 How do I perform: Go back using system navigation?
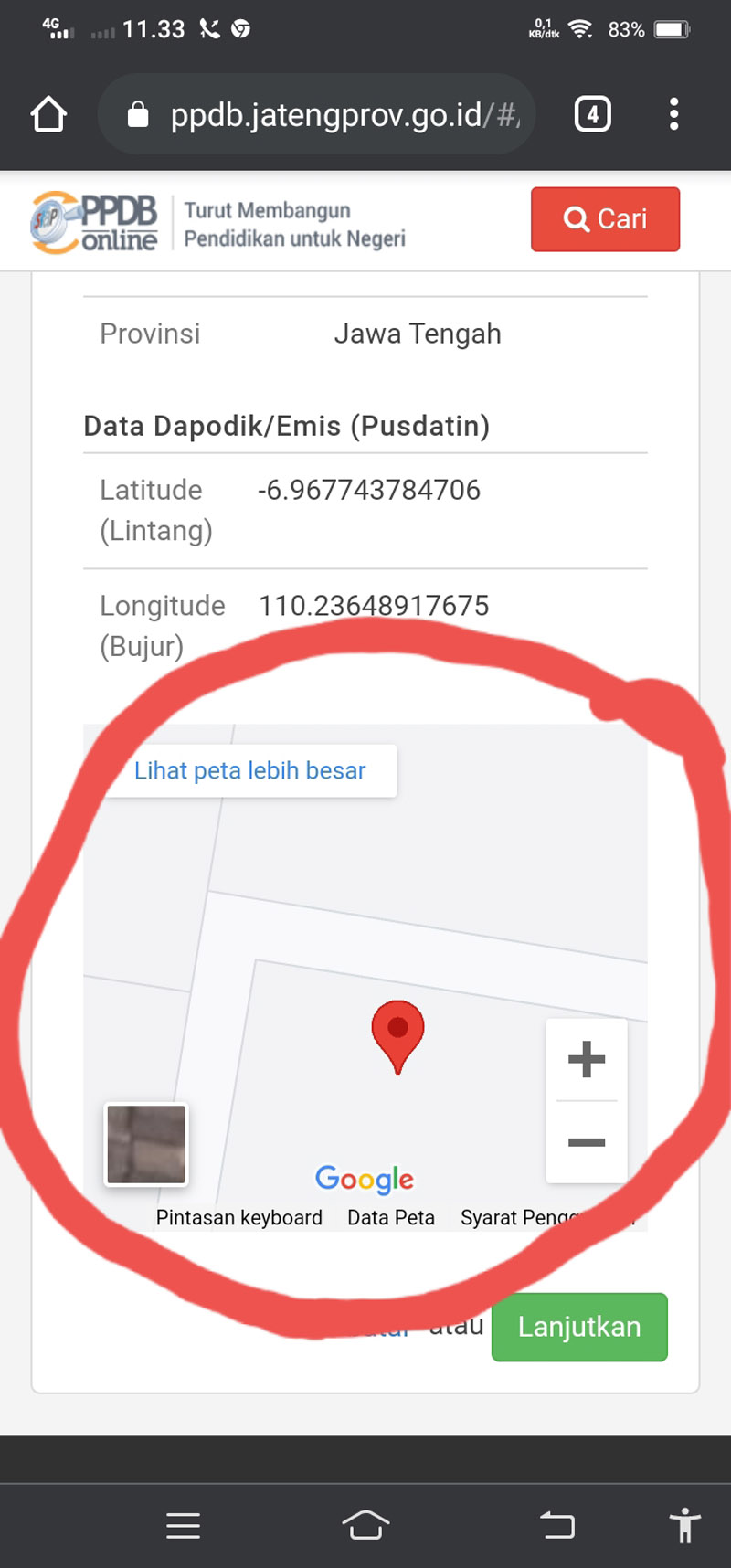556,1525
